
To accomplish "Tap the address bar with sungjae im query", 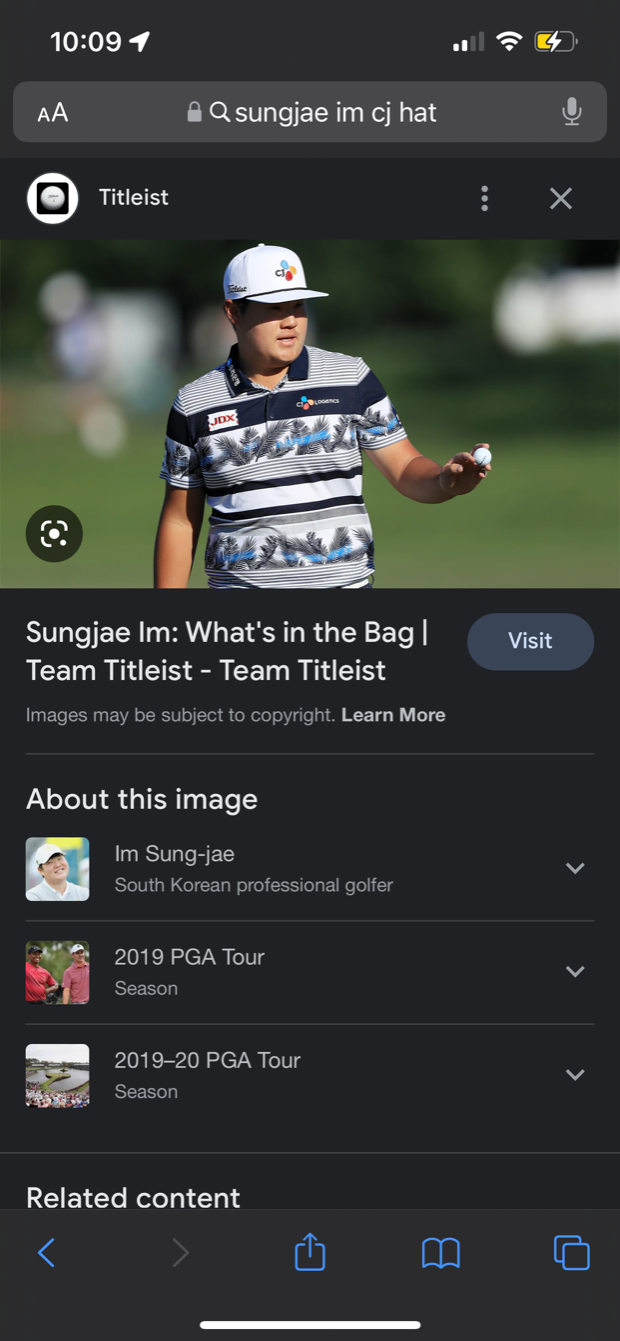I will [x=320, y=112].
